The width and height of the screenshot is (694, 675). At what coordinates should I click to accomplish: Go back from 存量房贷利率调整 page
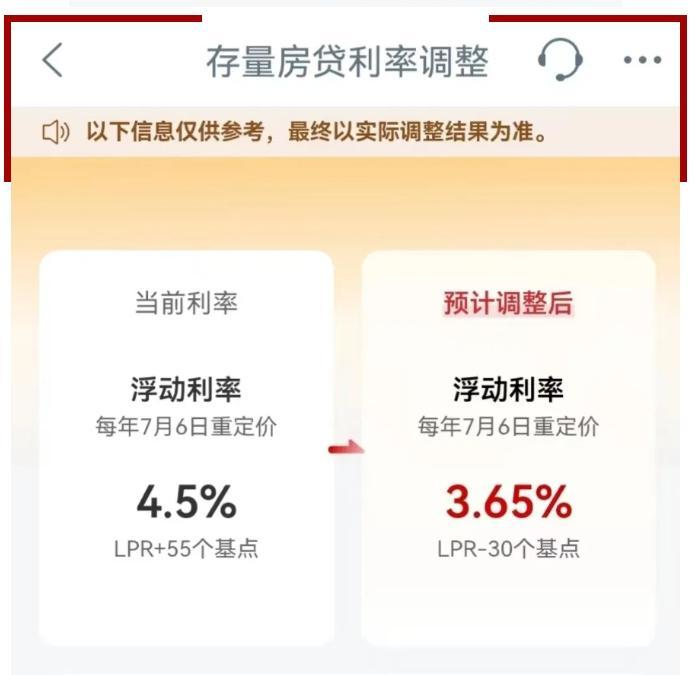pyautogui.click(x=52, y=61)
